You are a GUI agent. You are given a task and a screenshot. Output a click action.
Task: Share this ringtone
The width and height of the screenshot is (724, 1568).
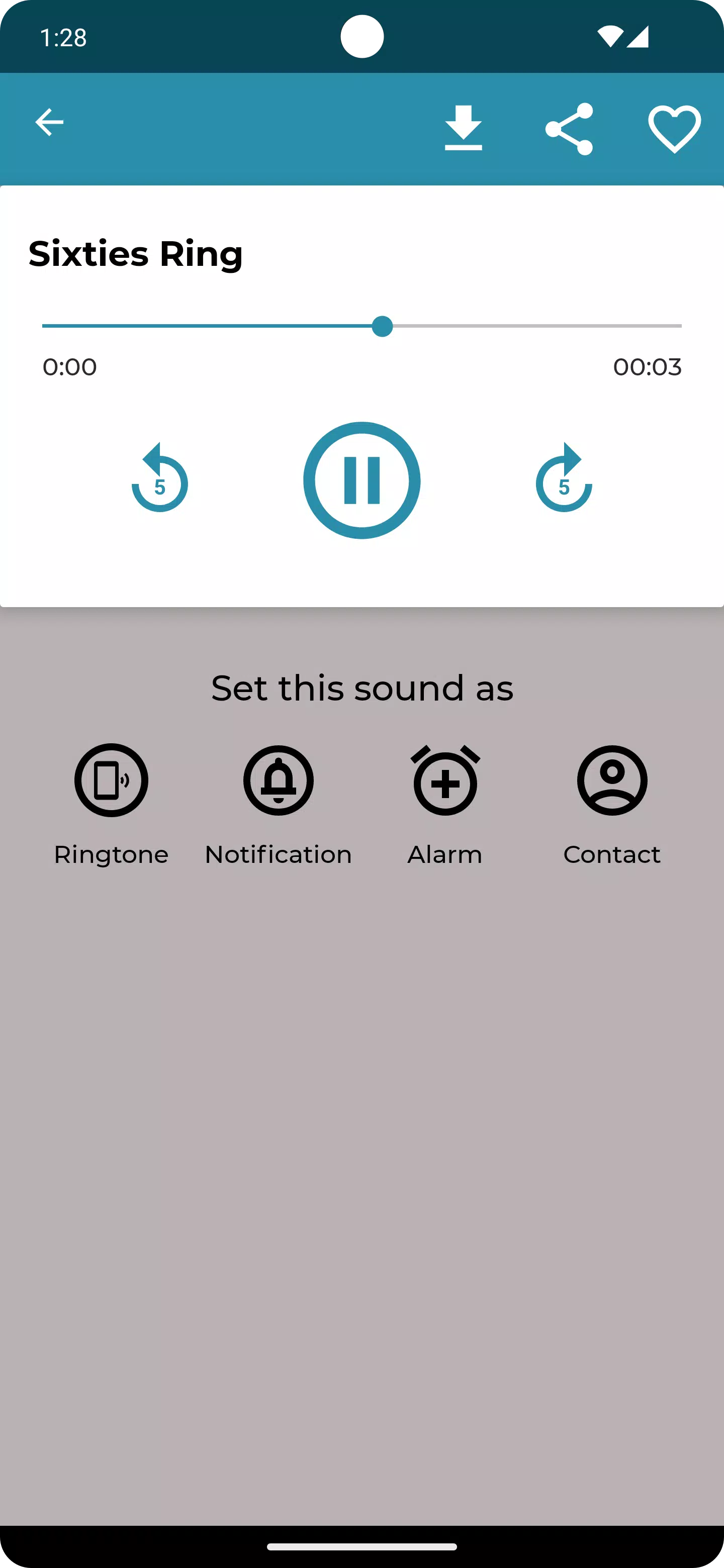[569, 129]
